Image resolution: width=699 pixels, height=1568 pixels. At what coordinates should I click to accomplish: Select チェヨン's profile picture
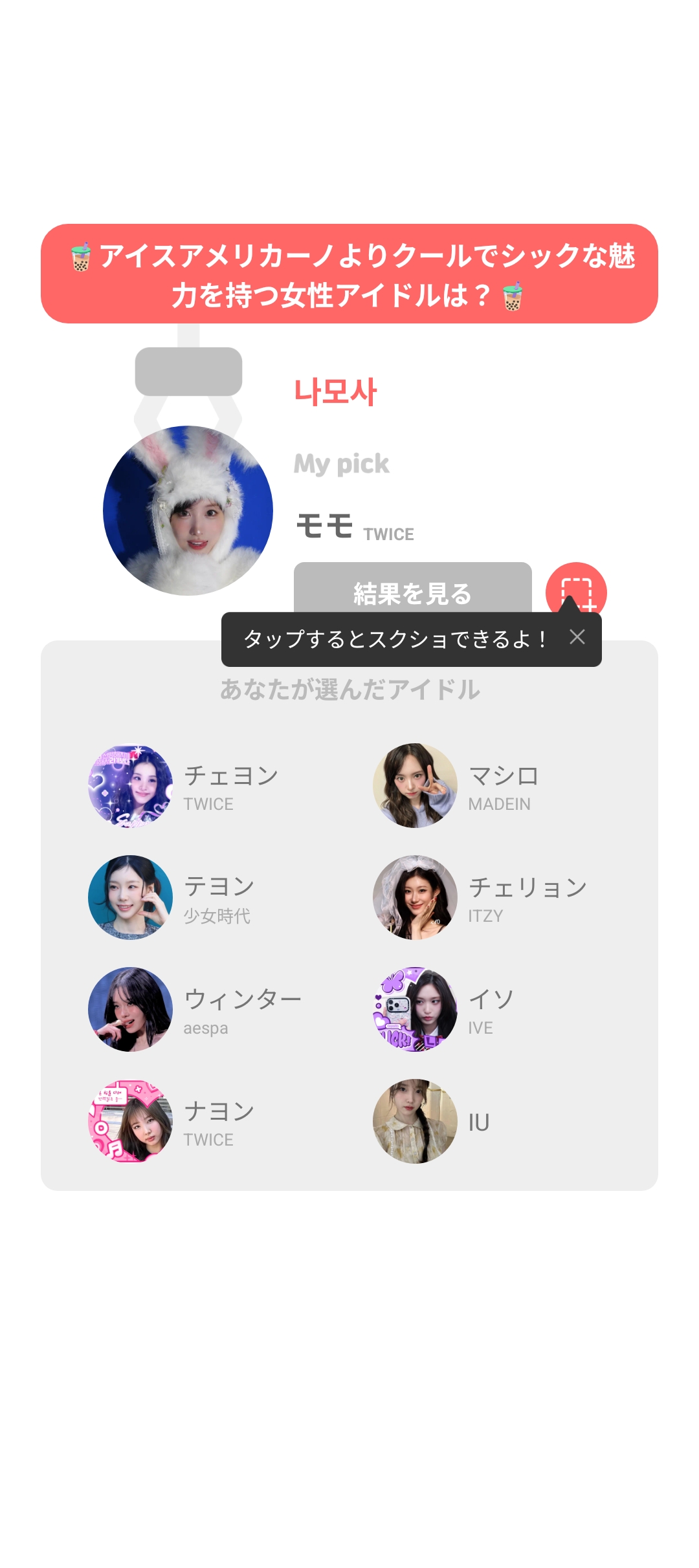tap(129, 785)
